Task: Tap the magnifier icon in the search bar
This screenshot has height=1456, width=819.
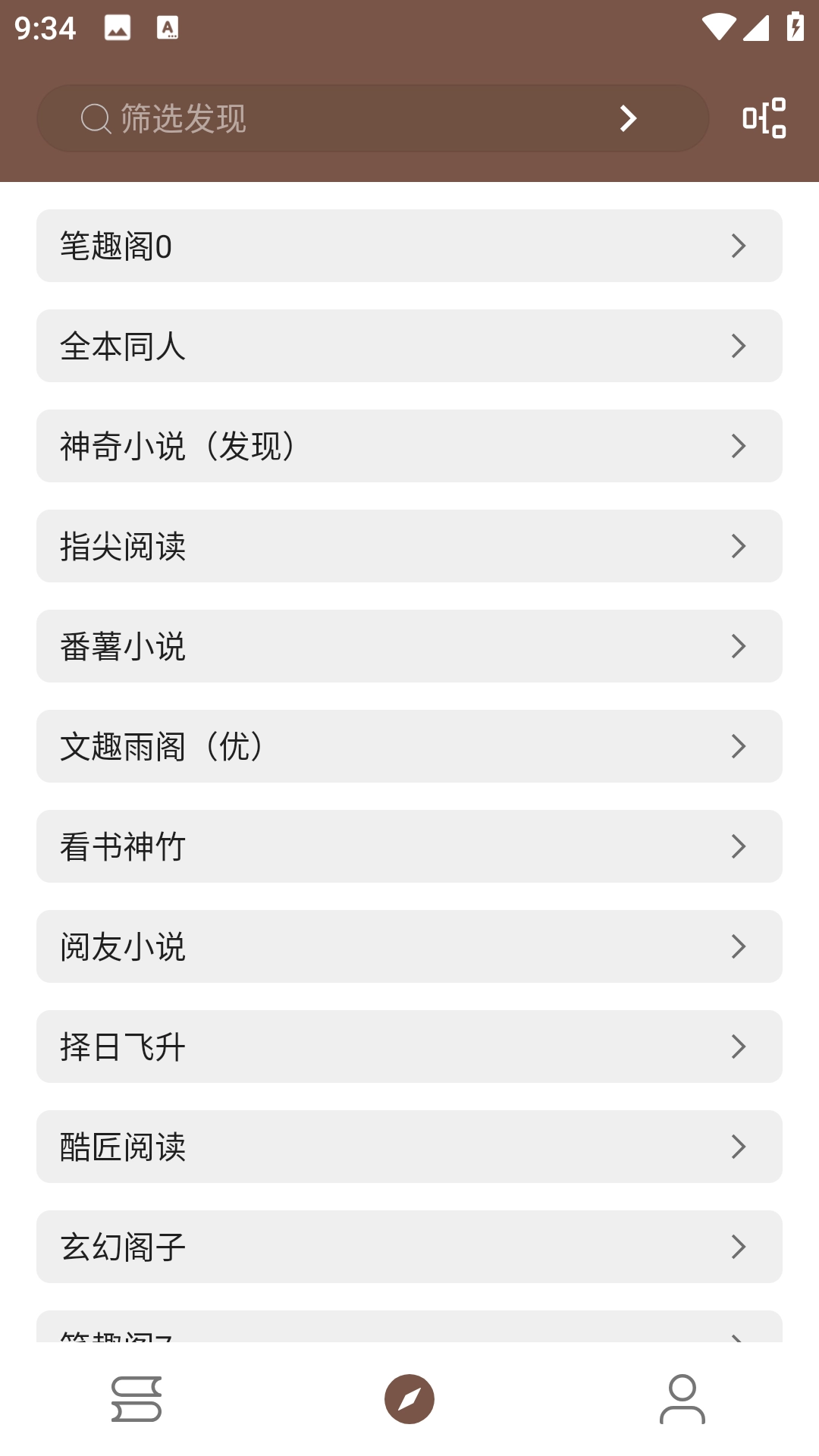Action: (x=94, y=118)
